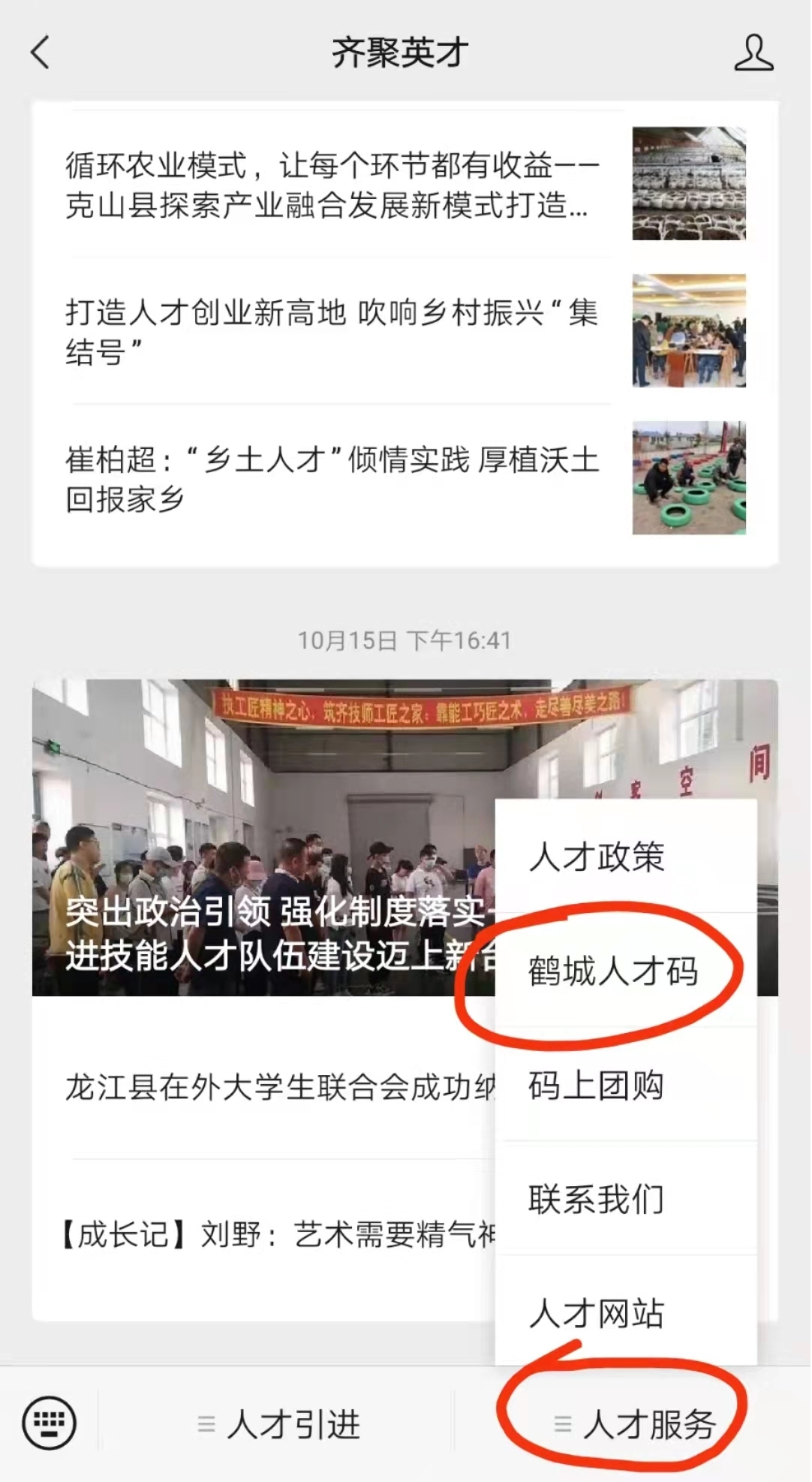
Task: Open the 循环农业模式 article
Action: click(x=332, y=185)
